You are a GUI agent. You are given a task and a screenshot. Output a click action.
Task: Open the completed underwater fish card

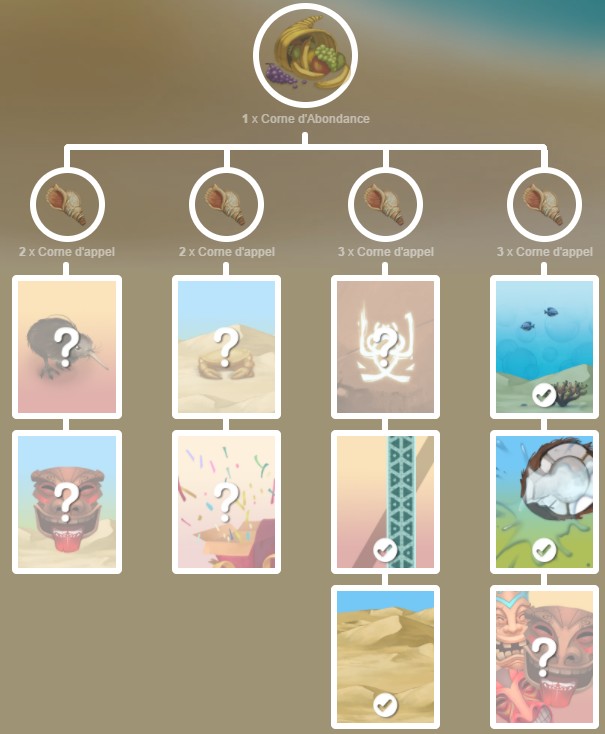(x=544, y=347)
